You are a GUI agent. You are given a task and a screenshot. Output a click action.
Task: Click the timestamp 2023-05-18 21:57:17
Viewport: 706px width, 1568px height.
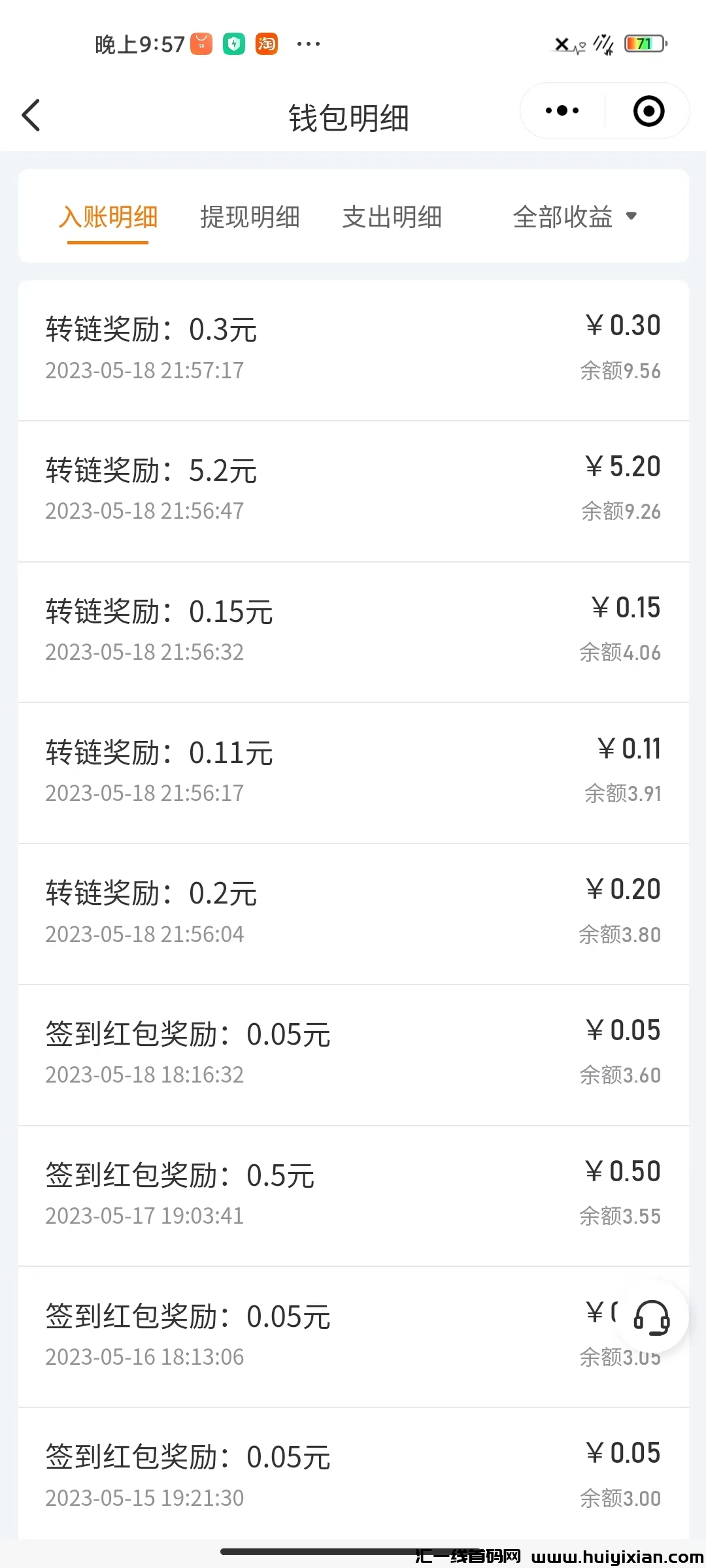click(144, 370)
